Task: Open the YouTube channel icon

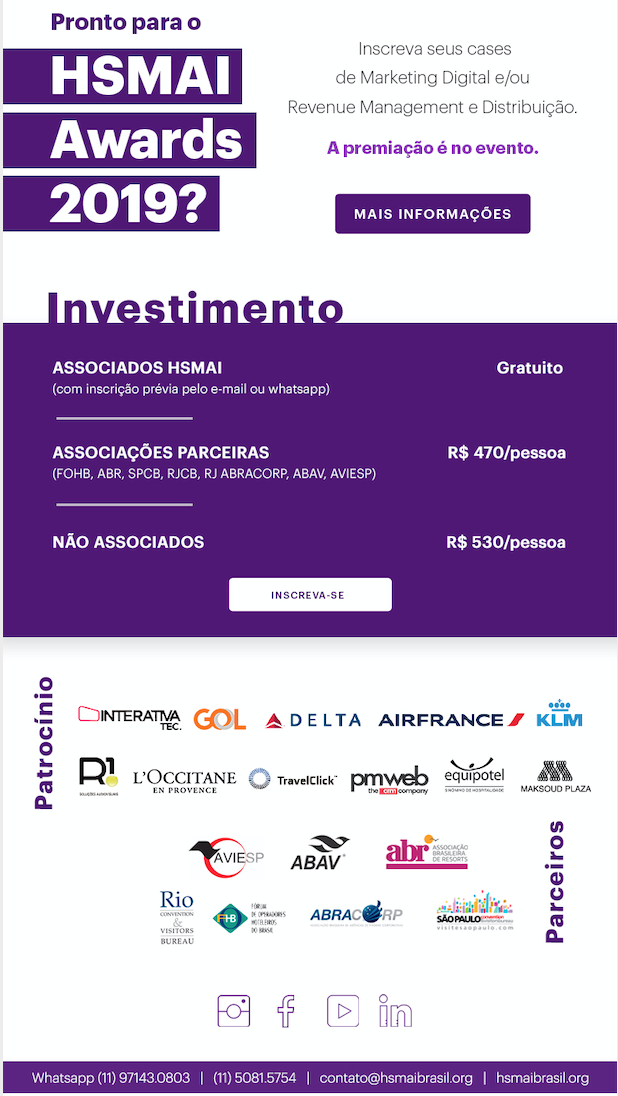Action: (x=342, y=1011)
